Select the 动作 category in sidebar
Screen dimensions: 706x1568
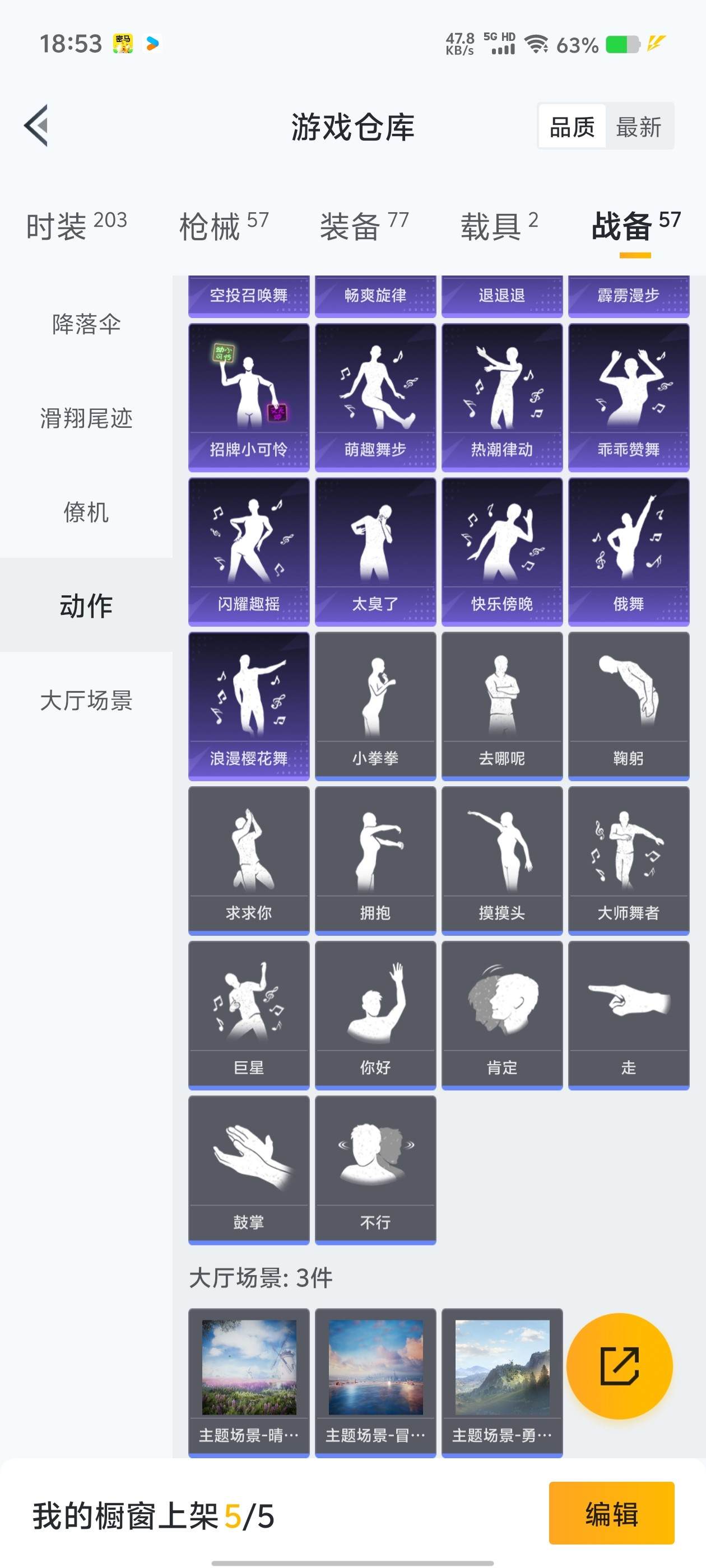tap(85, 606)
